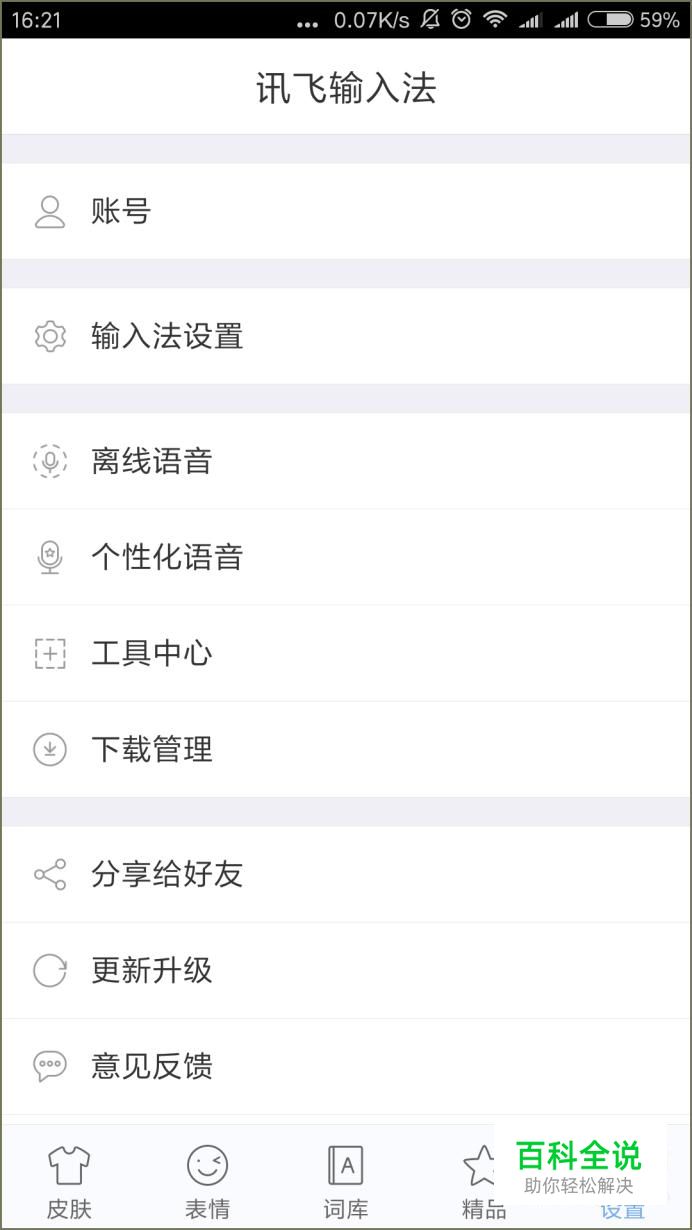Screen dimensions: 692x1230
Task: Open 输入法设置 settings
Action: [x=346, y=336]
